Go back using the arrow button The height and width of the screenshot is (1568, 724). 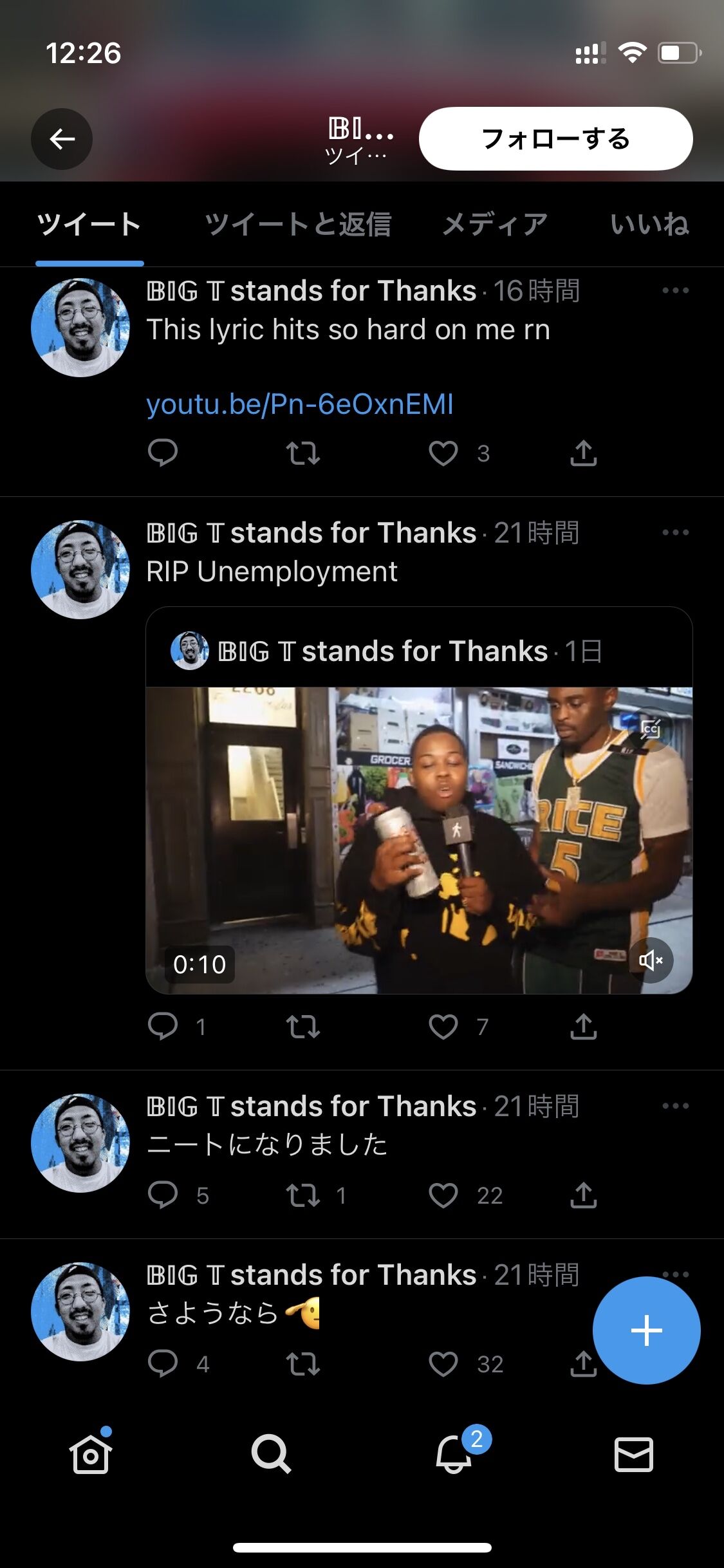coord(62,139)
